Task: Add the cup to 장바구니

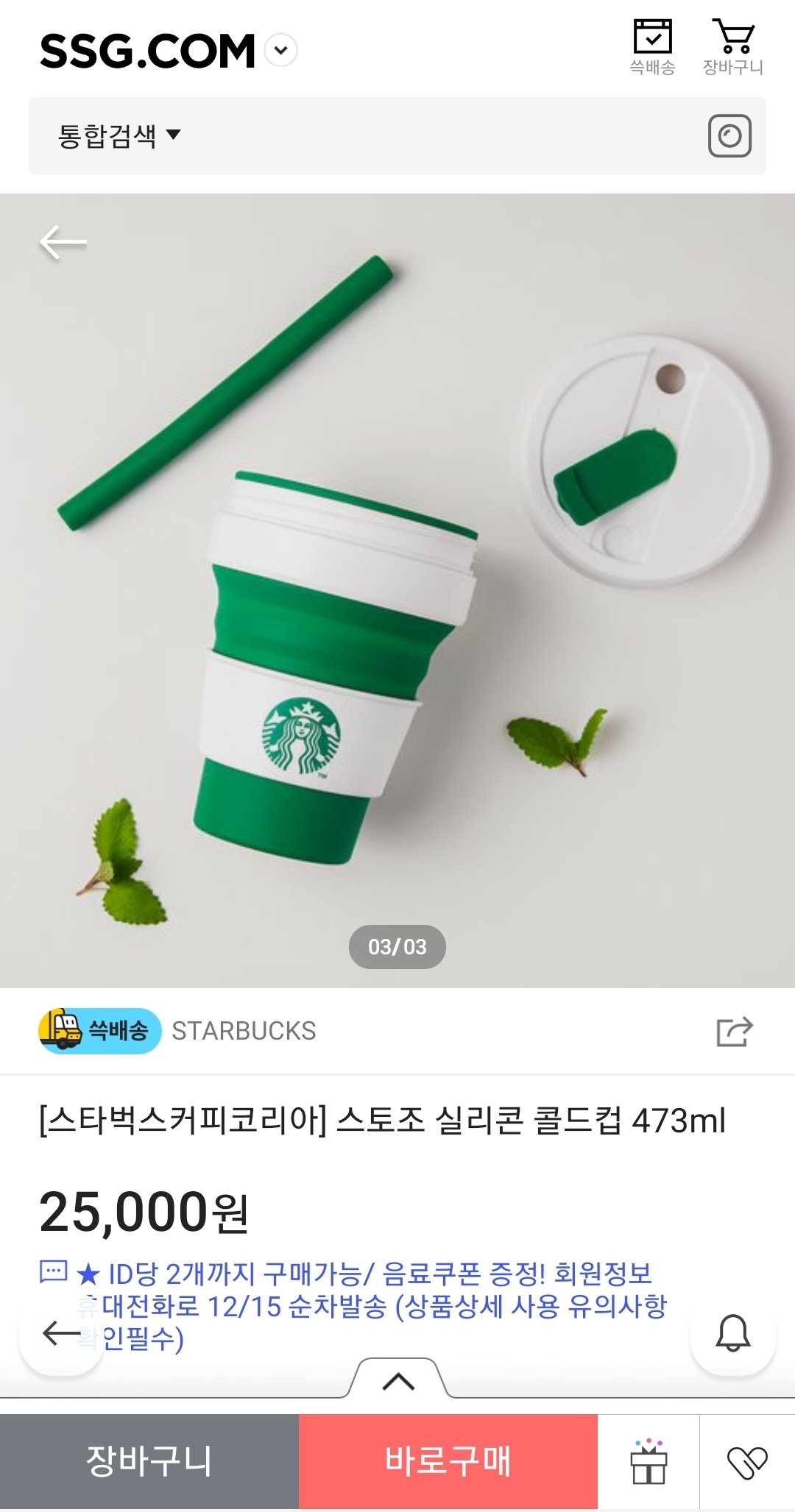Action: point(149,1461)
